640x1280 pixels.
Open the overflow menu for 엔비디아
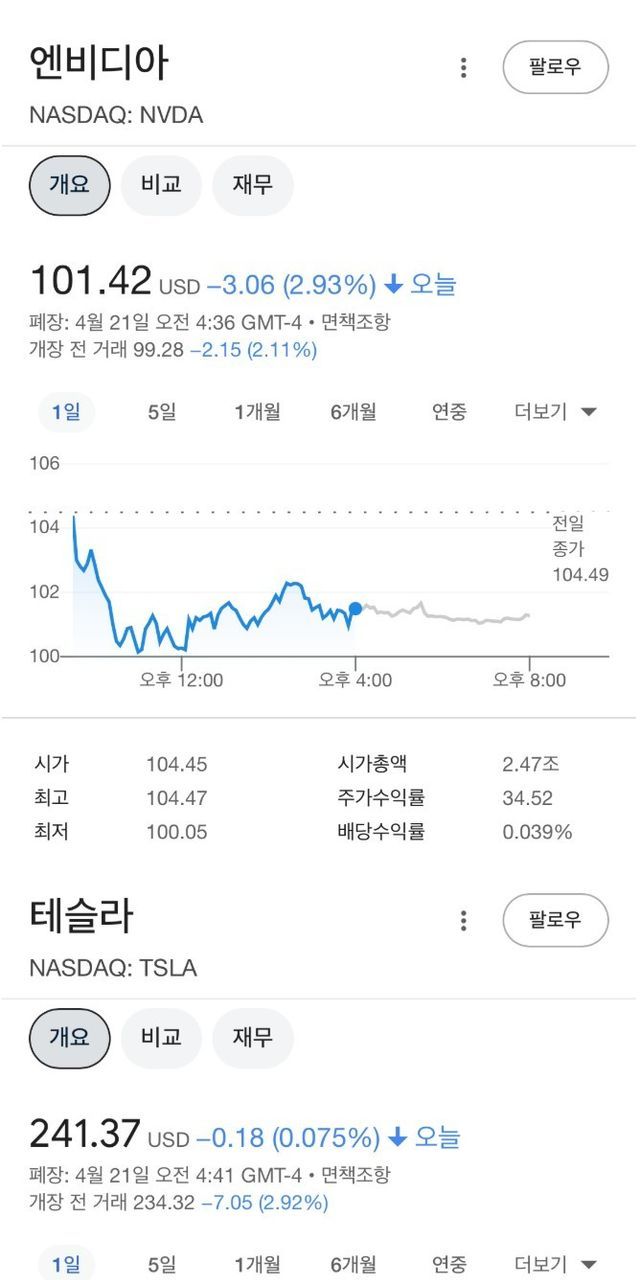tap(463, 67)
